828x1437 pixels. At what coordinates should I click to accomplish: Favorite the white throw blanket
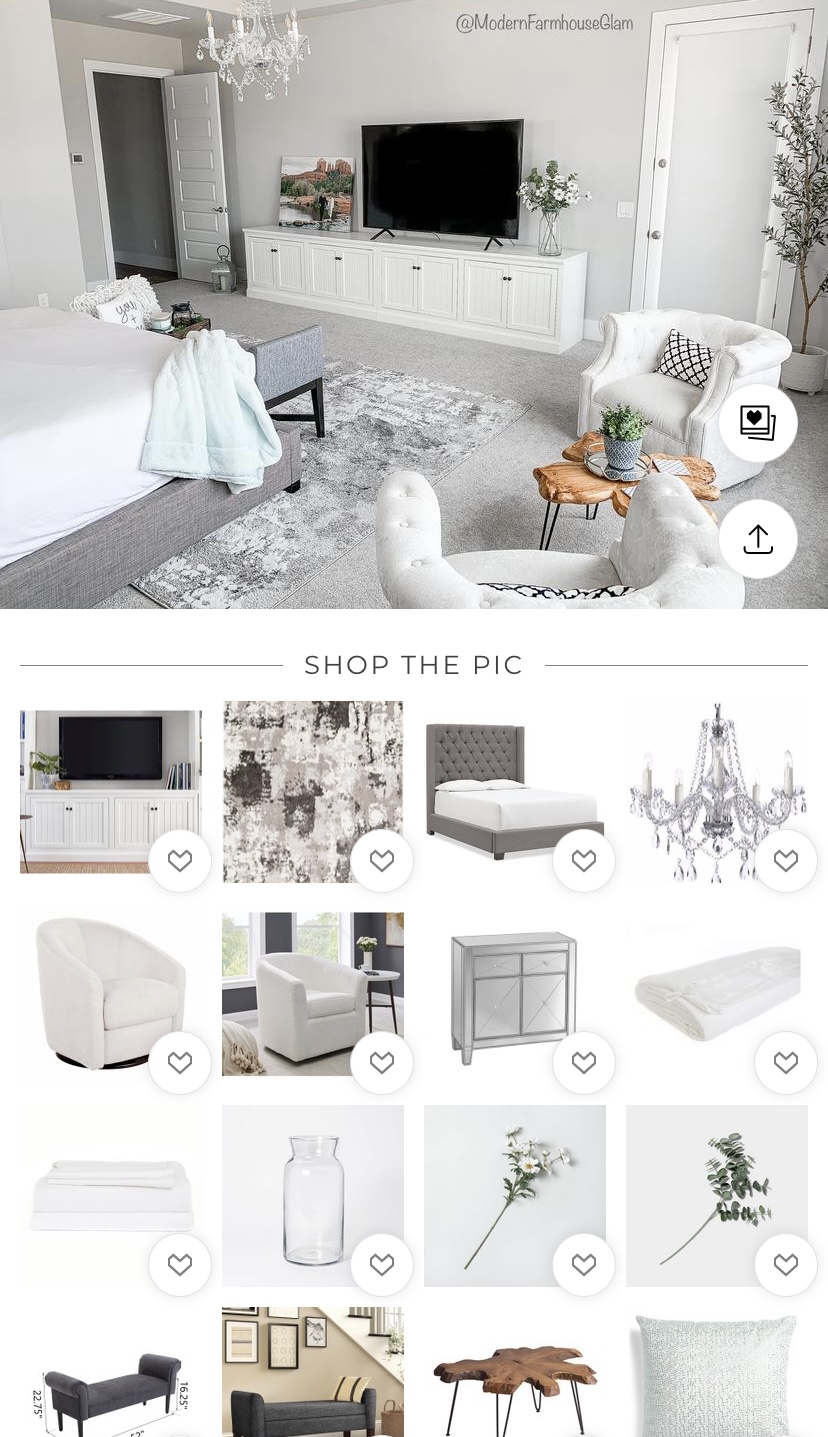786,1063
